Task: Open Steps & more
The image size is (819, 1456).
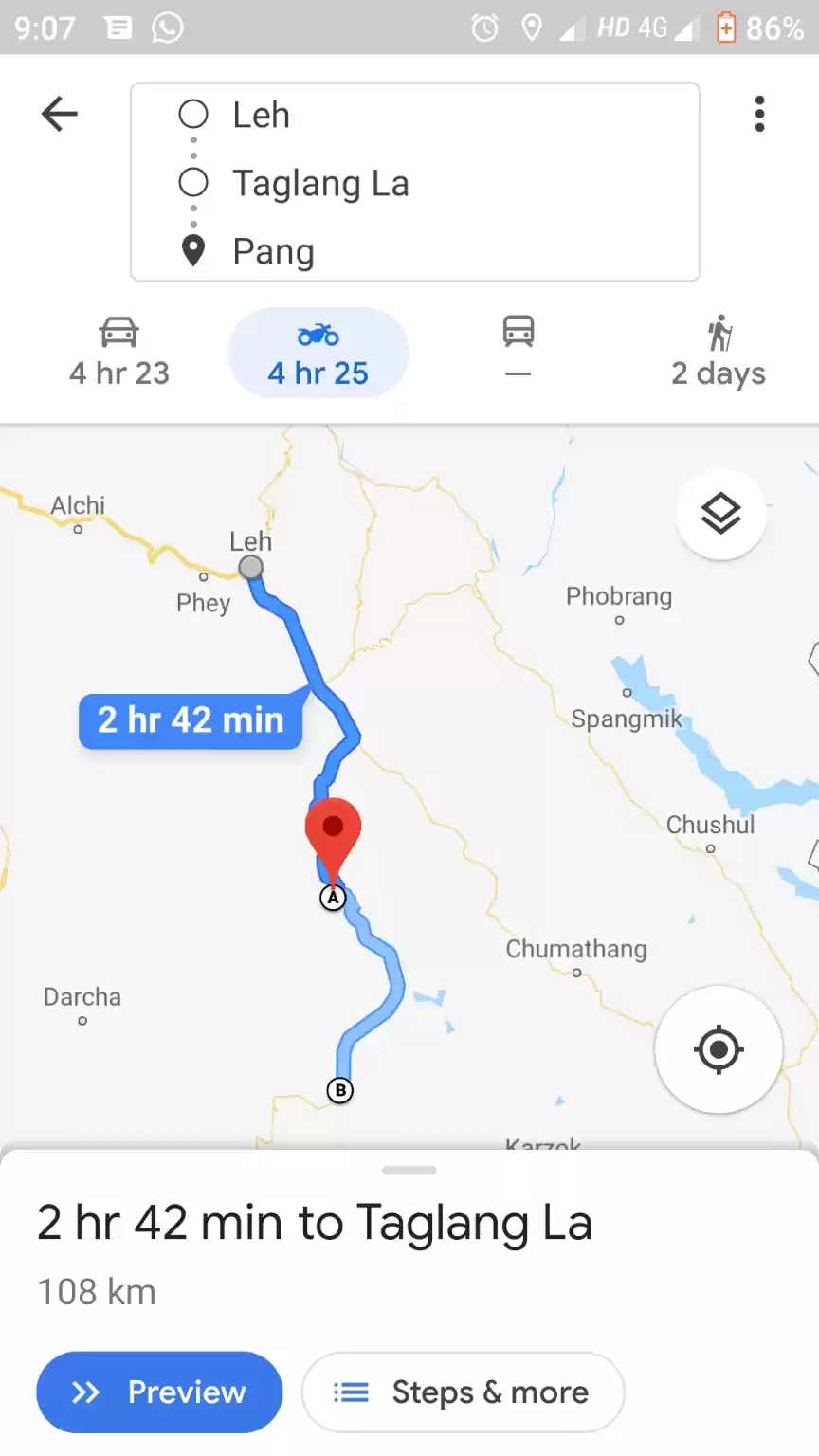Action: (463, 1392)
